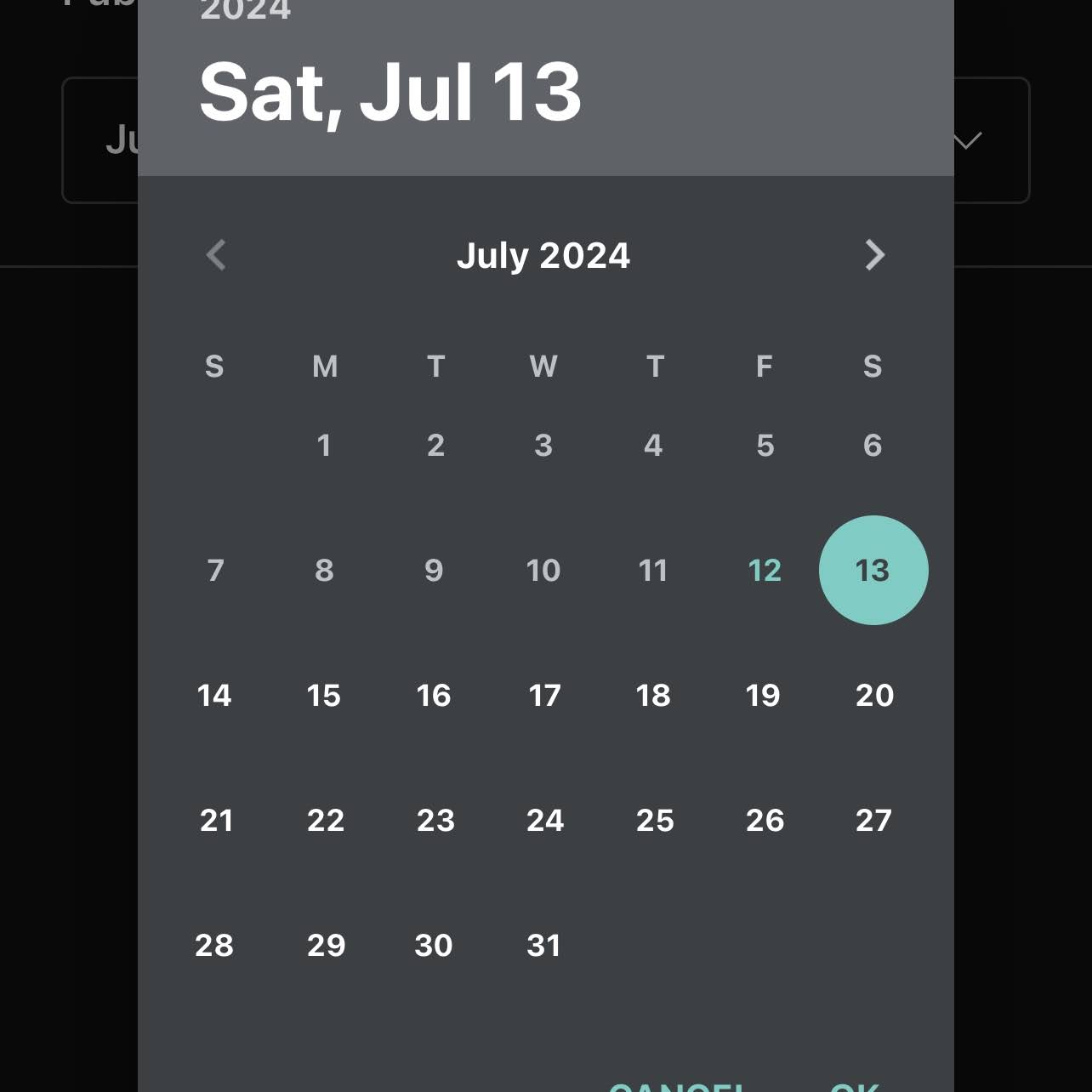Open the year selector showing 2024
The image size is (1092, 1092).
pyautogui.click(x=245, y=10)
